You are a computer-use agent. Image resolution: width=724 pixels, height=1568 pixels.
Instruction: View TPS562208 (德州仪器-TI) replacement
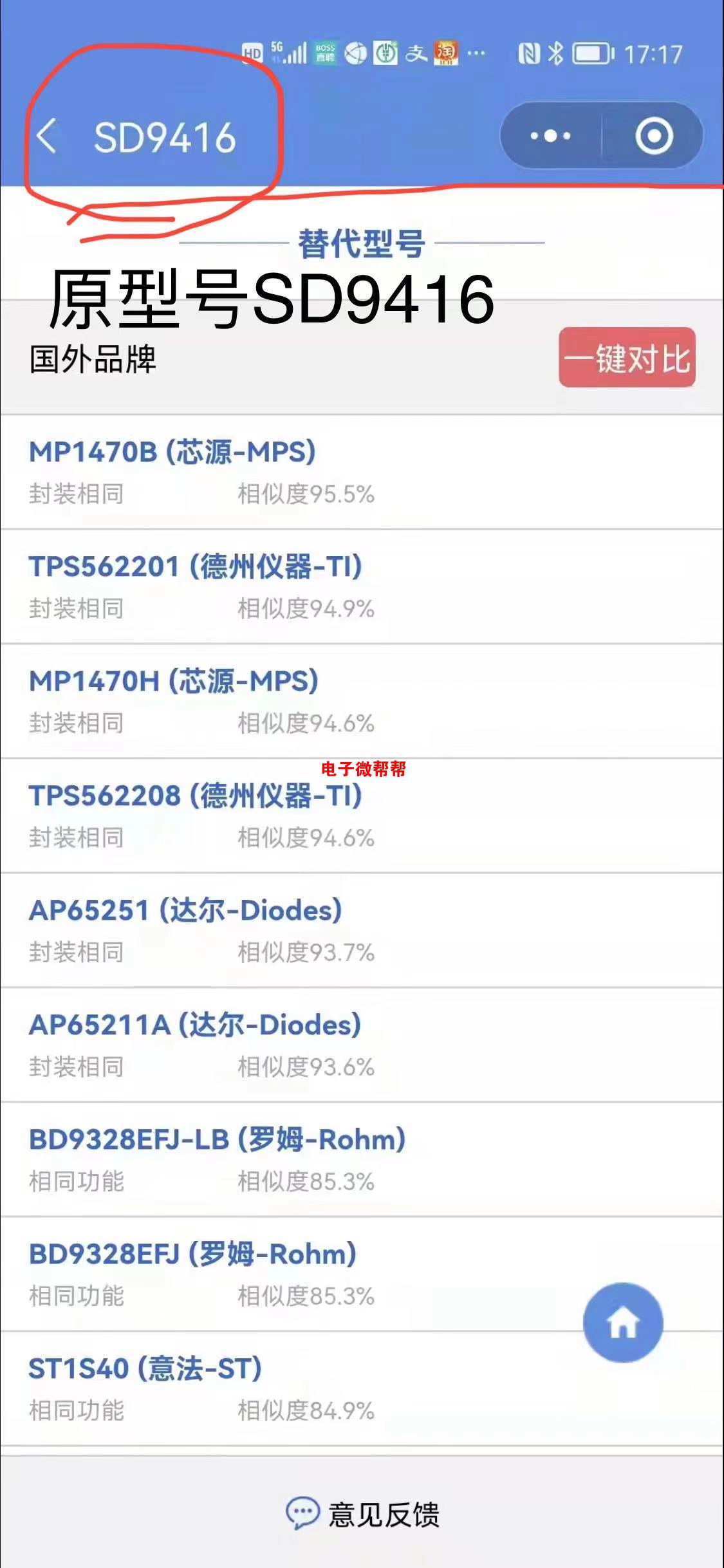pos(196,796)
